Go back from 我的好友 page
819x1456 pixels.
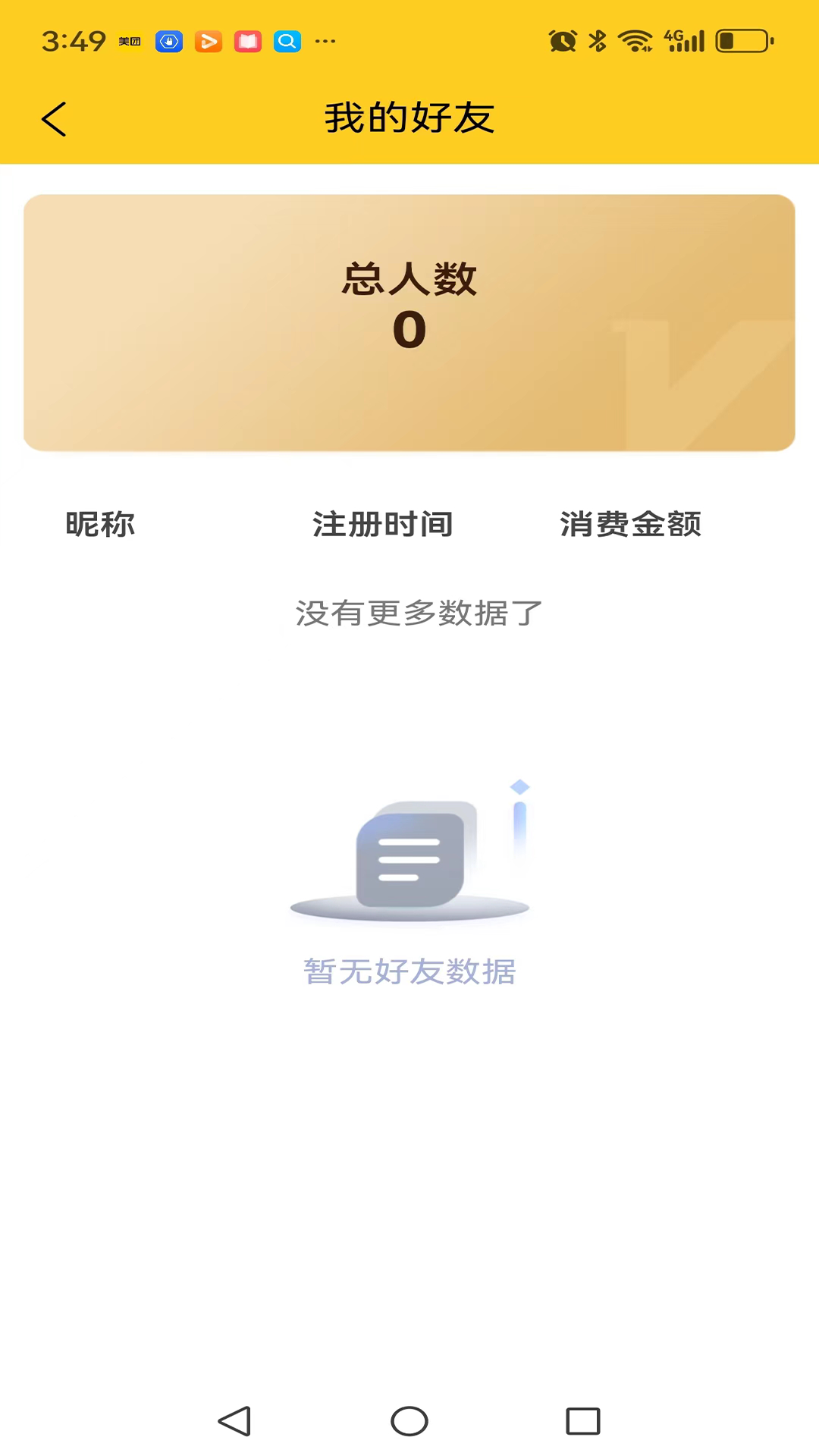(x=54, y=119)
